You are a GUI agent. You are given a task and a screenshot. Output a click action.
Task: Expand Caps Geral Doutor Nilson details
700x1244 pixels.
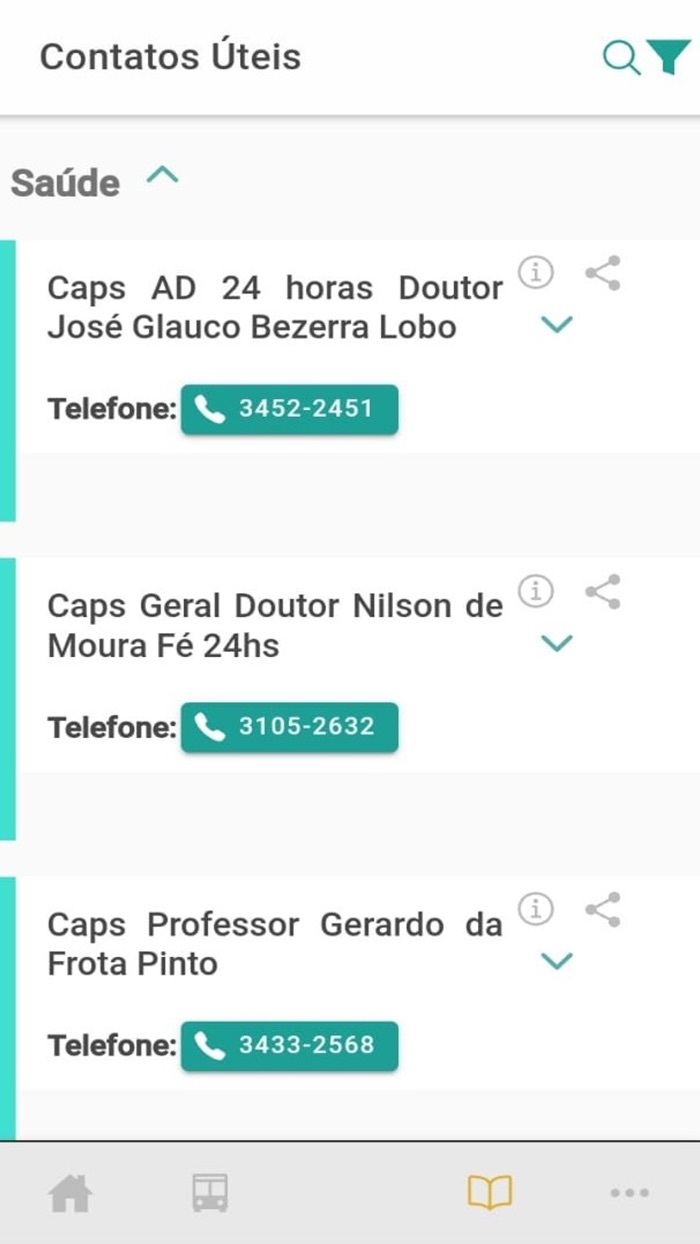point(556,643)
